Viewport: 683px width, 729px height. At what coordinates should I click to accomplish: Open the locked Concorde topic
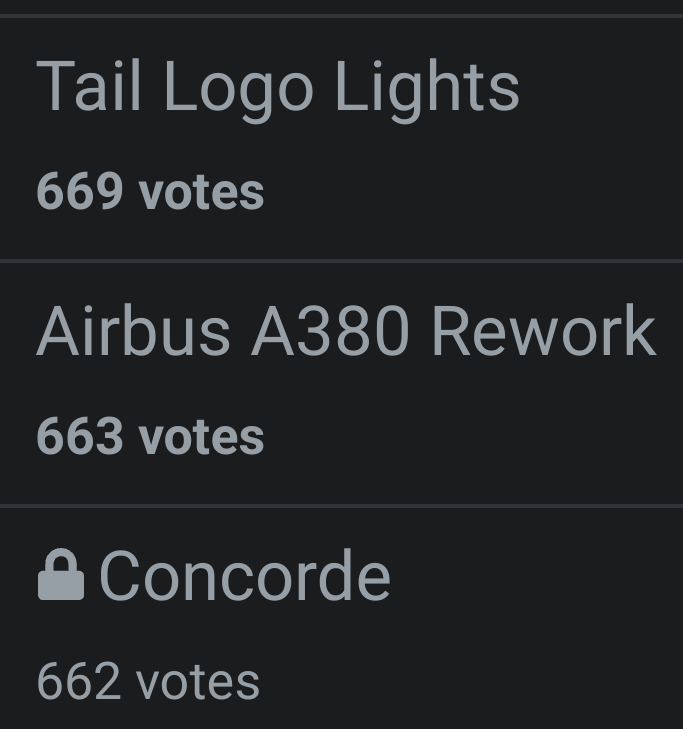[x=244, y=577]
